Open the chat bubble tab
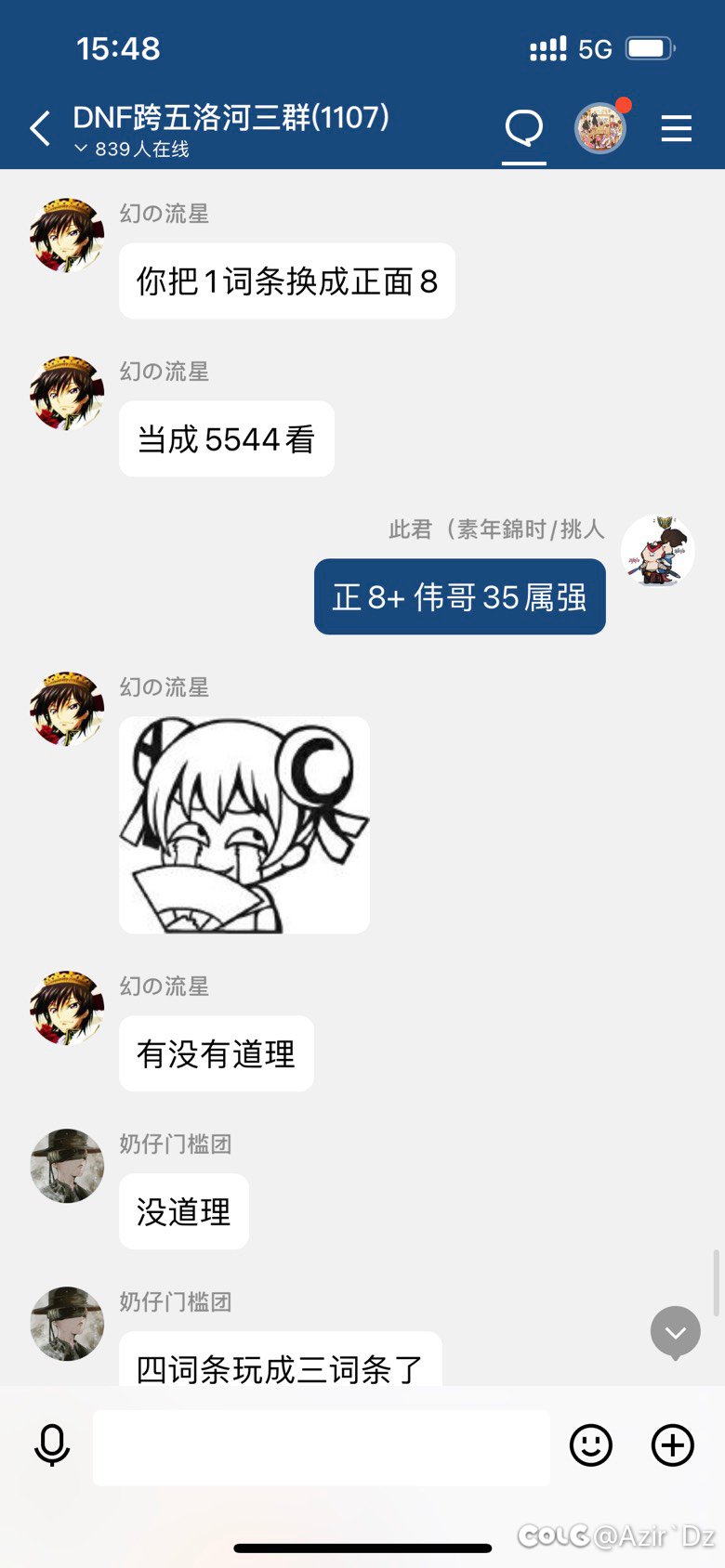Screen dimensions: 725x1568 [524, 128]
